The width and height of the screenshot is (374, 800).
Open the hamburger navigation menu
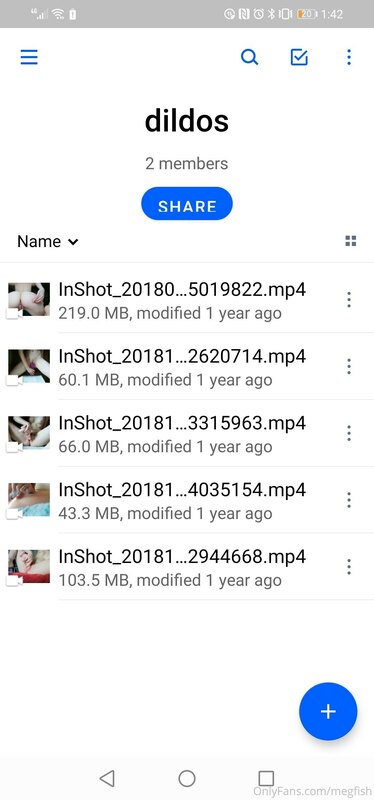29,57
